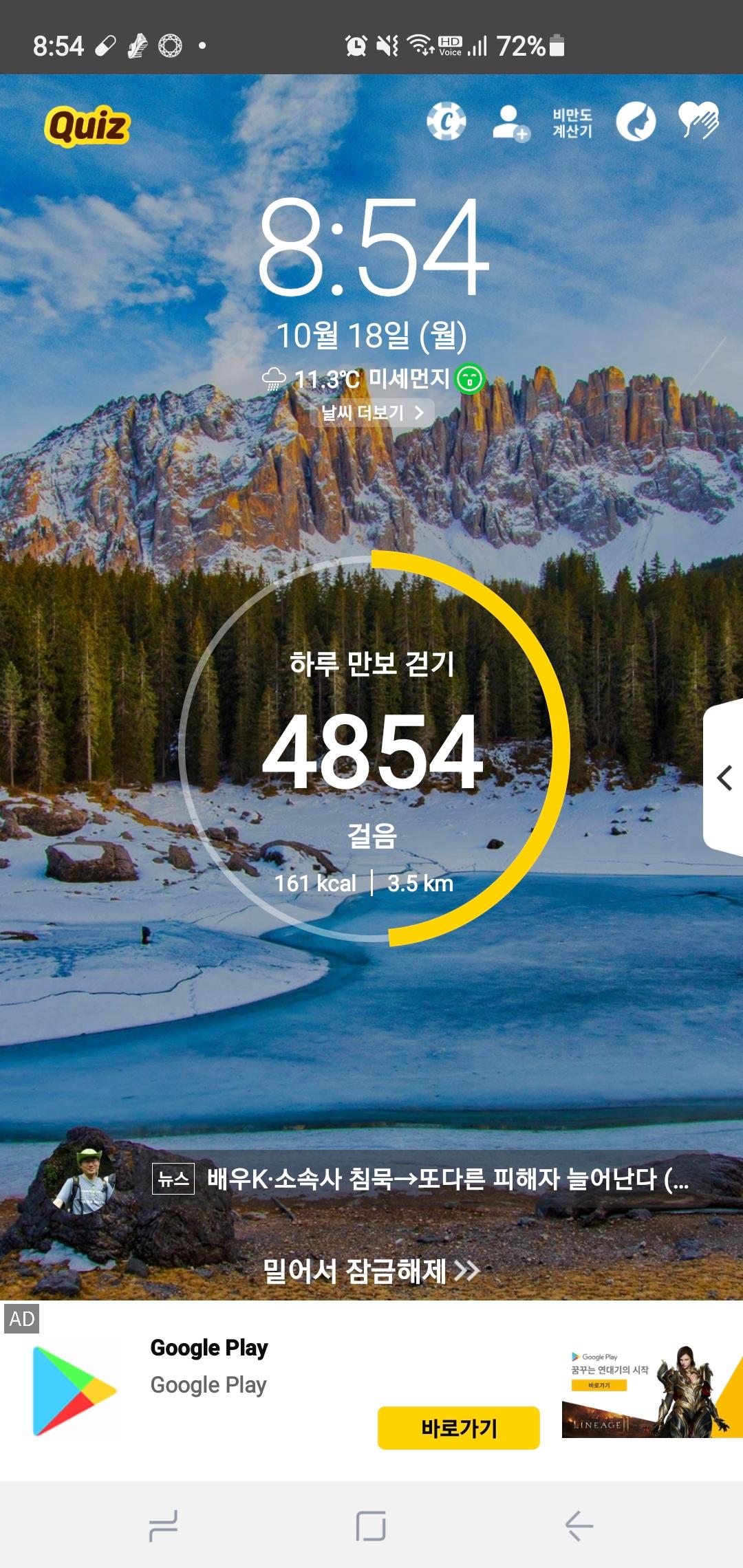Open 비만도 계산기 calculator
The height and width of the screenshot is (1568, 743).
(x=572, y=123)
